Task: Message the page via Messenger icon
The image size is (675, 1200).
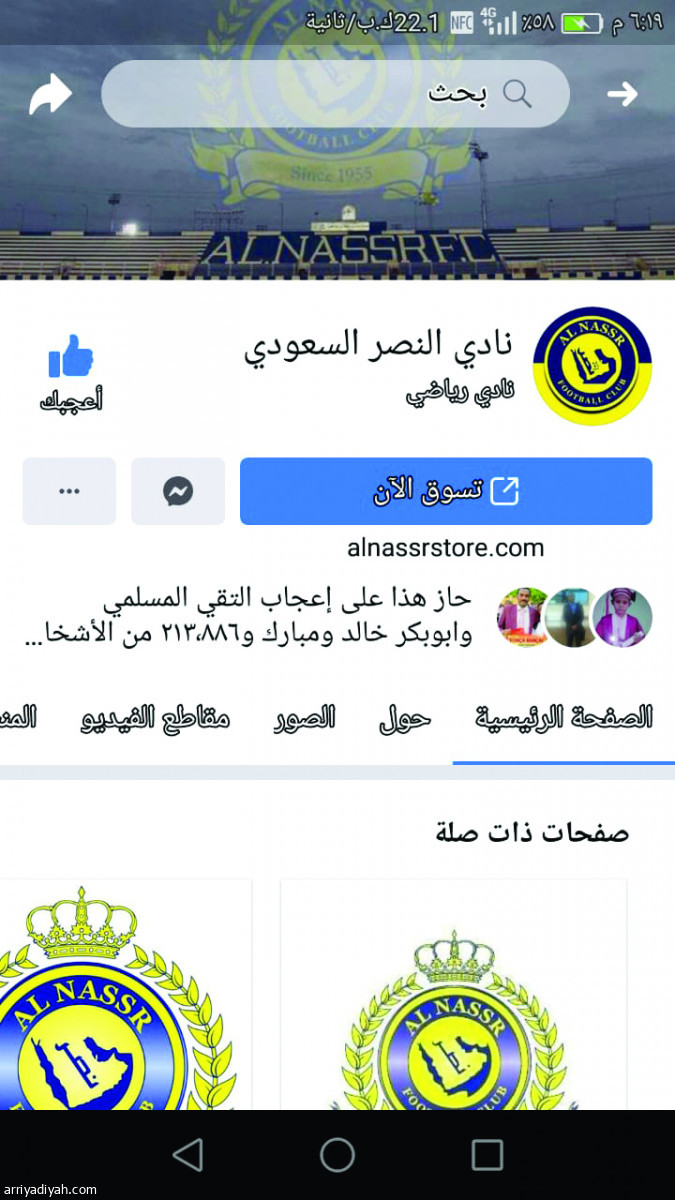Action: [x=178, y=491]
